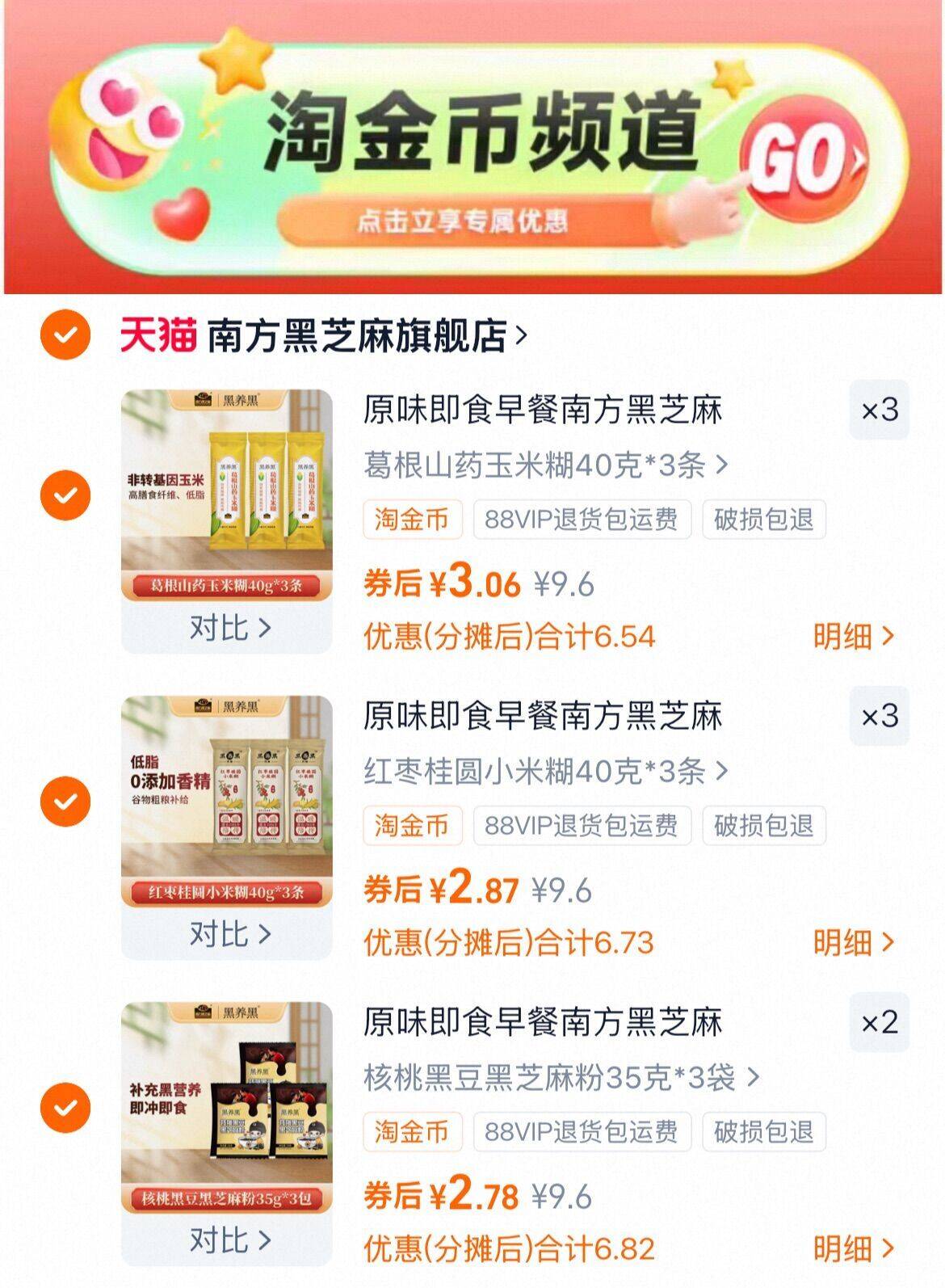Edit the ×2 quantity of 核桃黑豆黑芝麻粉
Screen dimensions: 945x1288
880,1022
